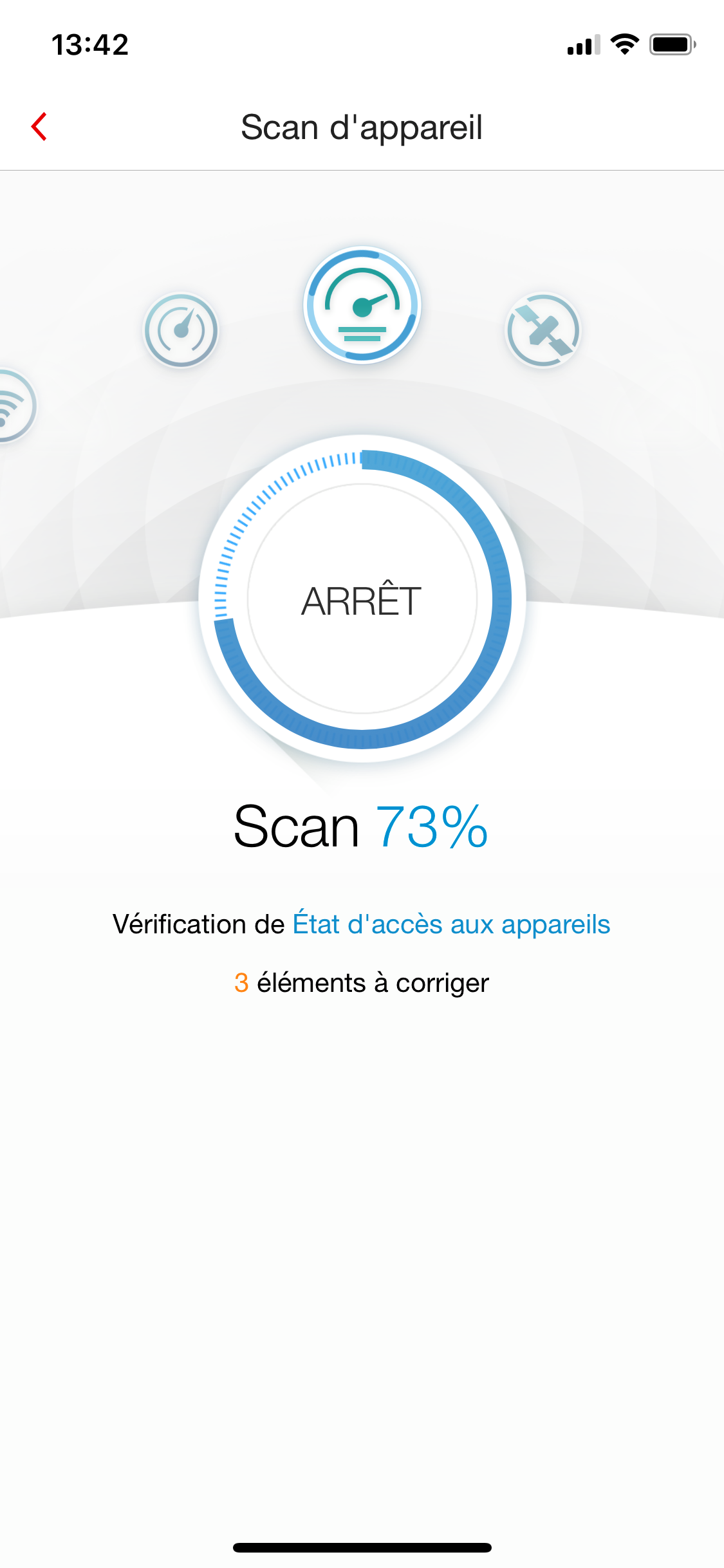Go back with the red arrow
Screen dimensions: 724x1568
tap(39, 126)
